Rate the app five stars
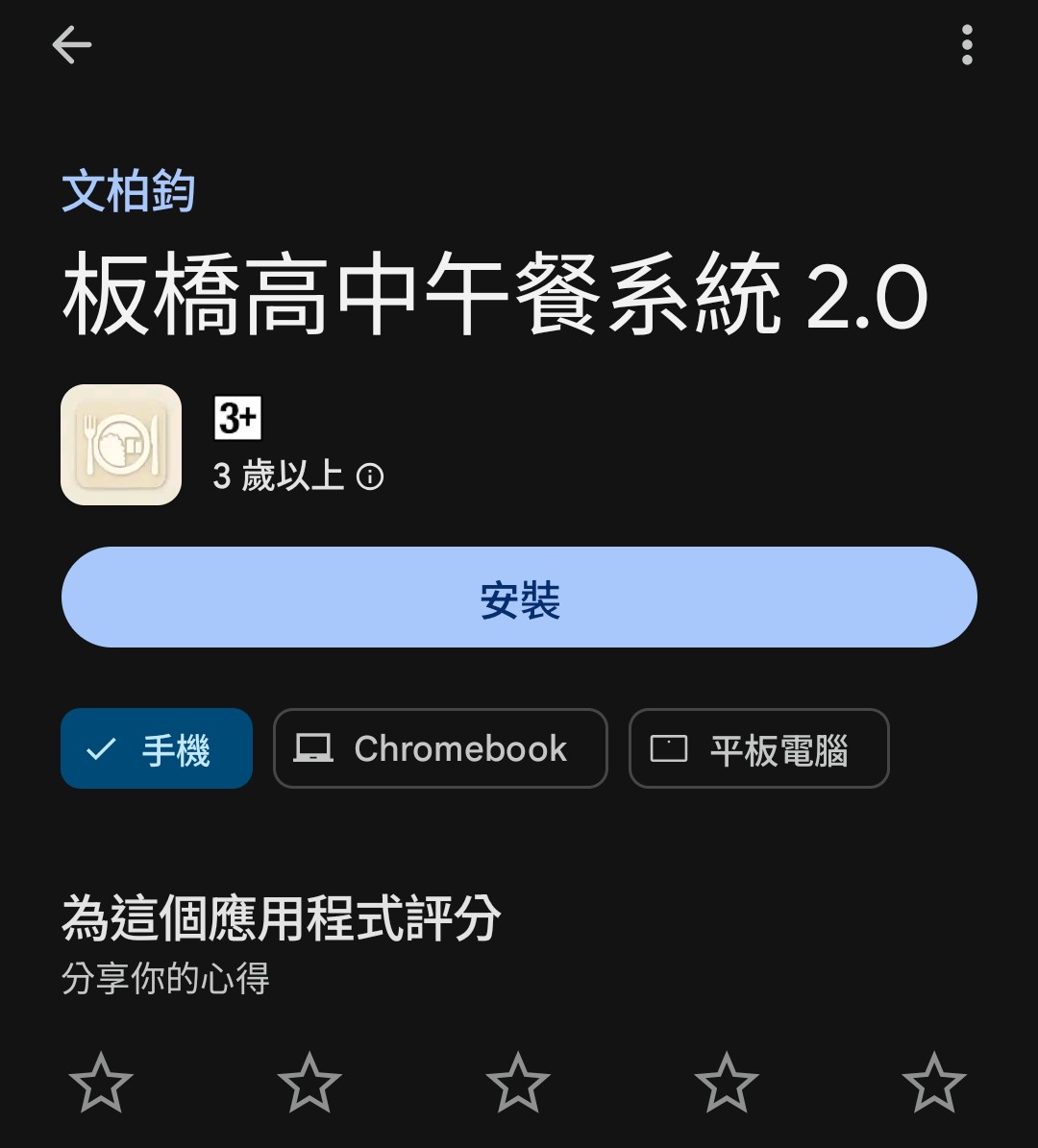1038x1148 pixels. click(934, 1082)
